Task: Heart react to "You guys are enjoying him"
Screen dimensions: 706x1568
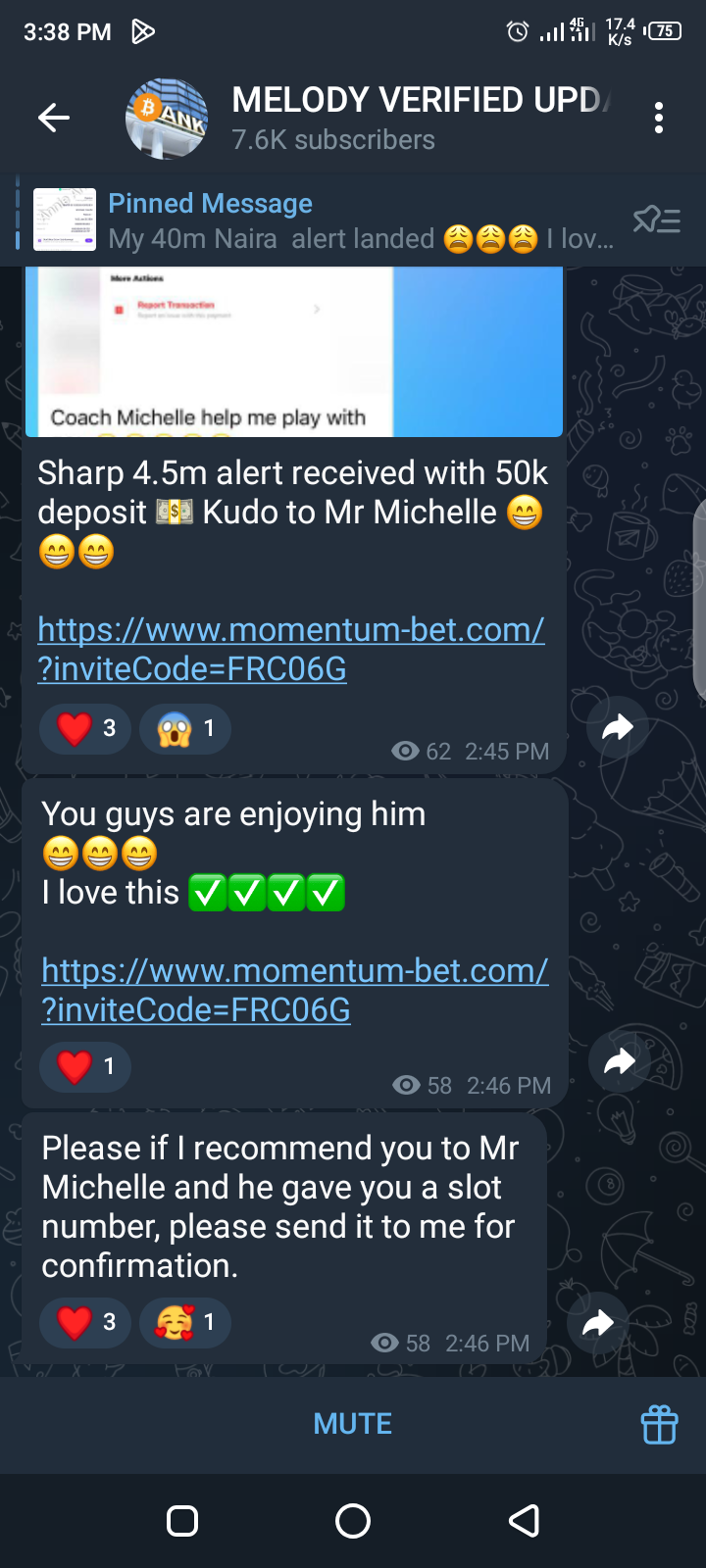Action: pos(85,1066)
